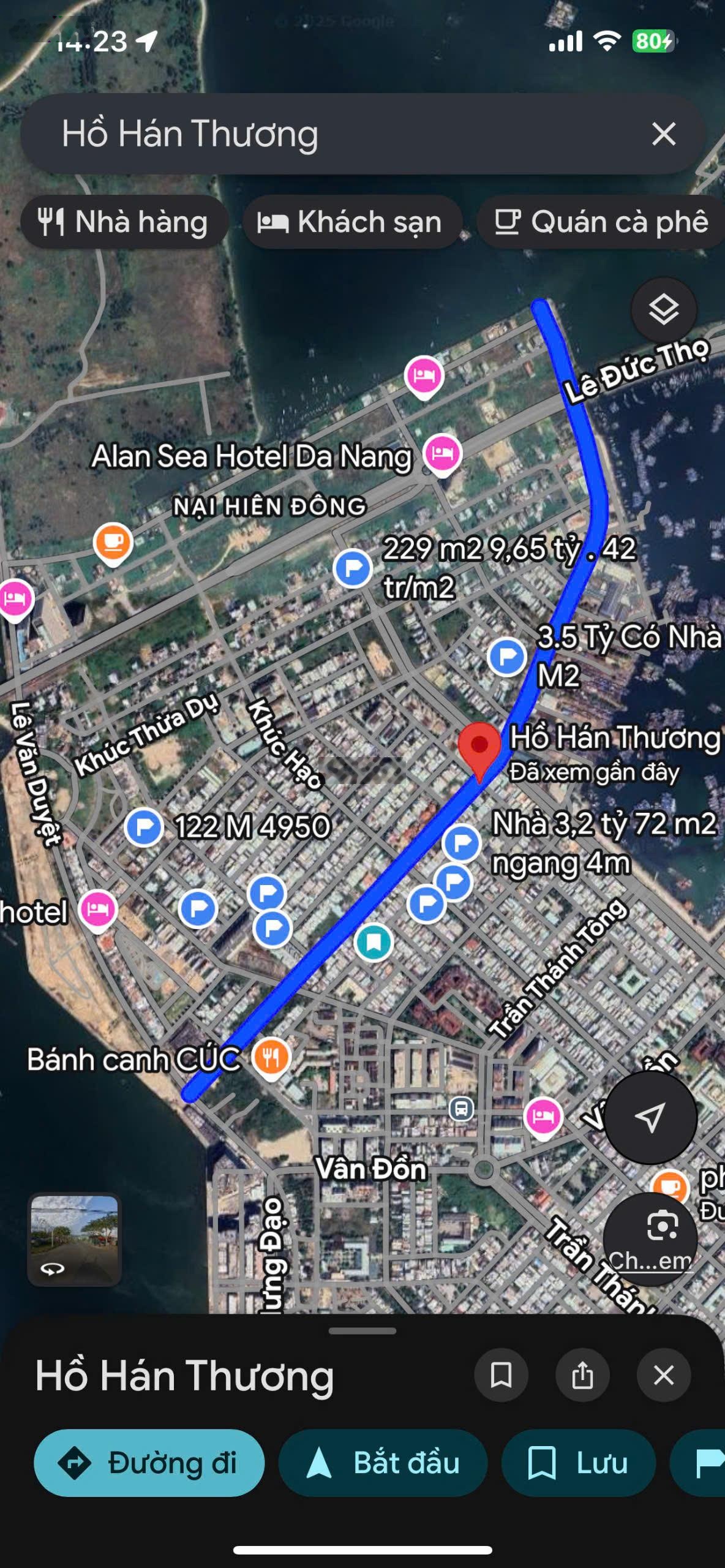Center map on my location
725x1568 pixels.
650,1117
